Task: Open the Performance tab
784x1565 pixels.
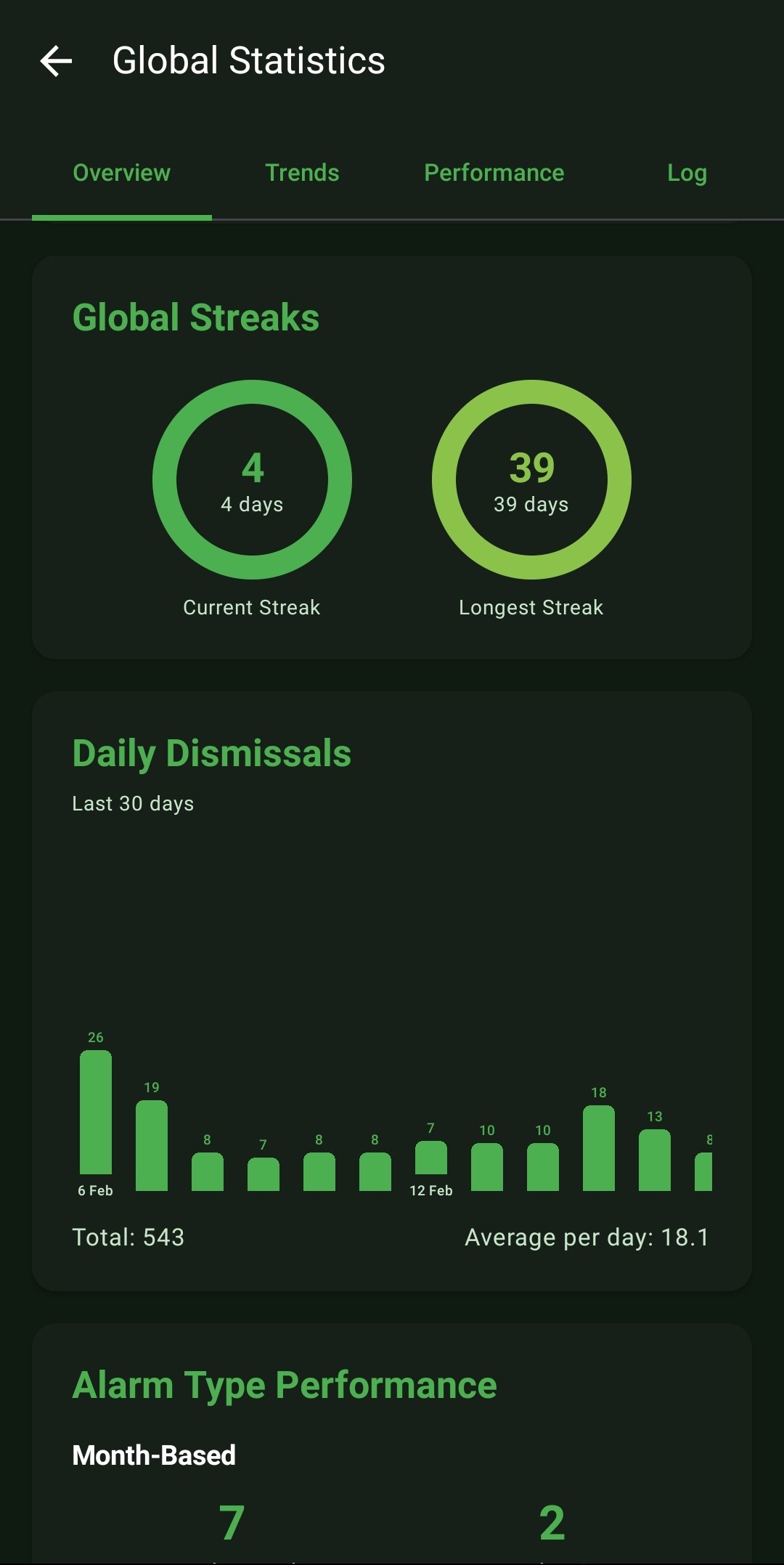Action: click(494, 173)
